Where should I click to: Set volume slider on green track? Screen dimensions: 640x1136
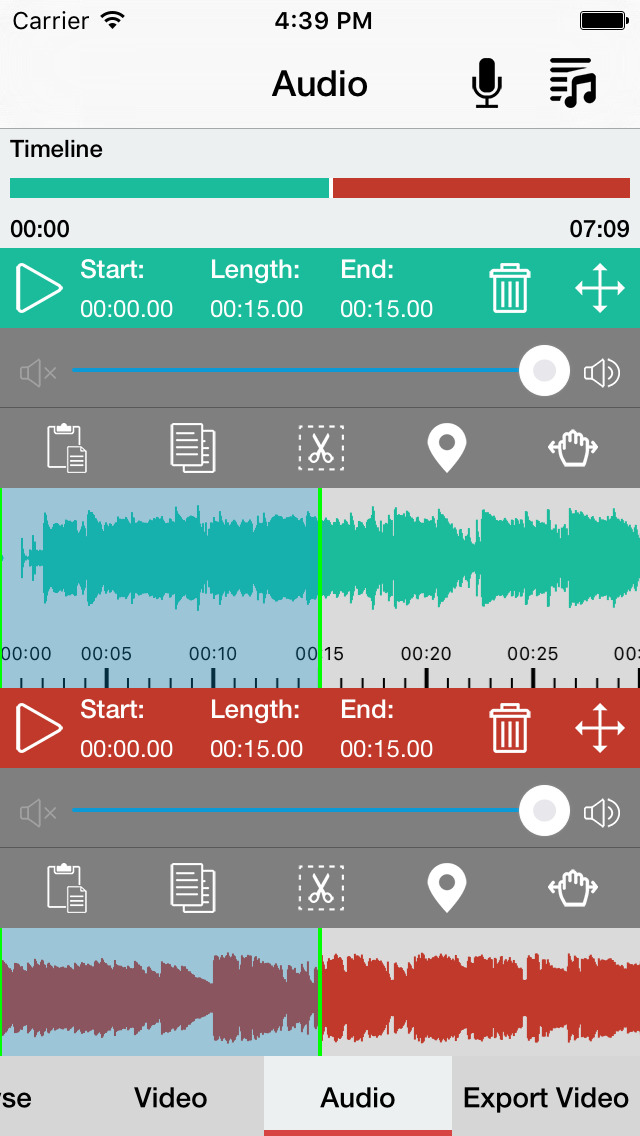[x=544, y=372]
